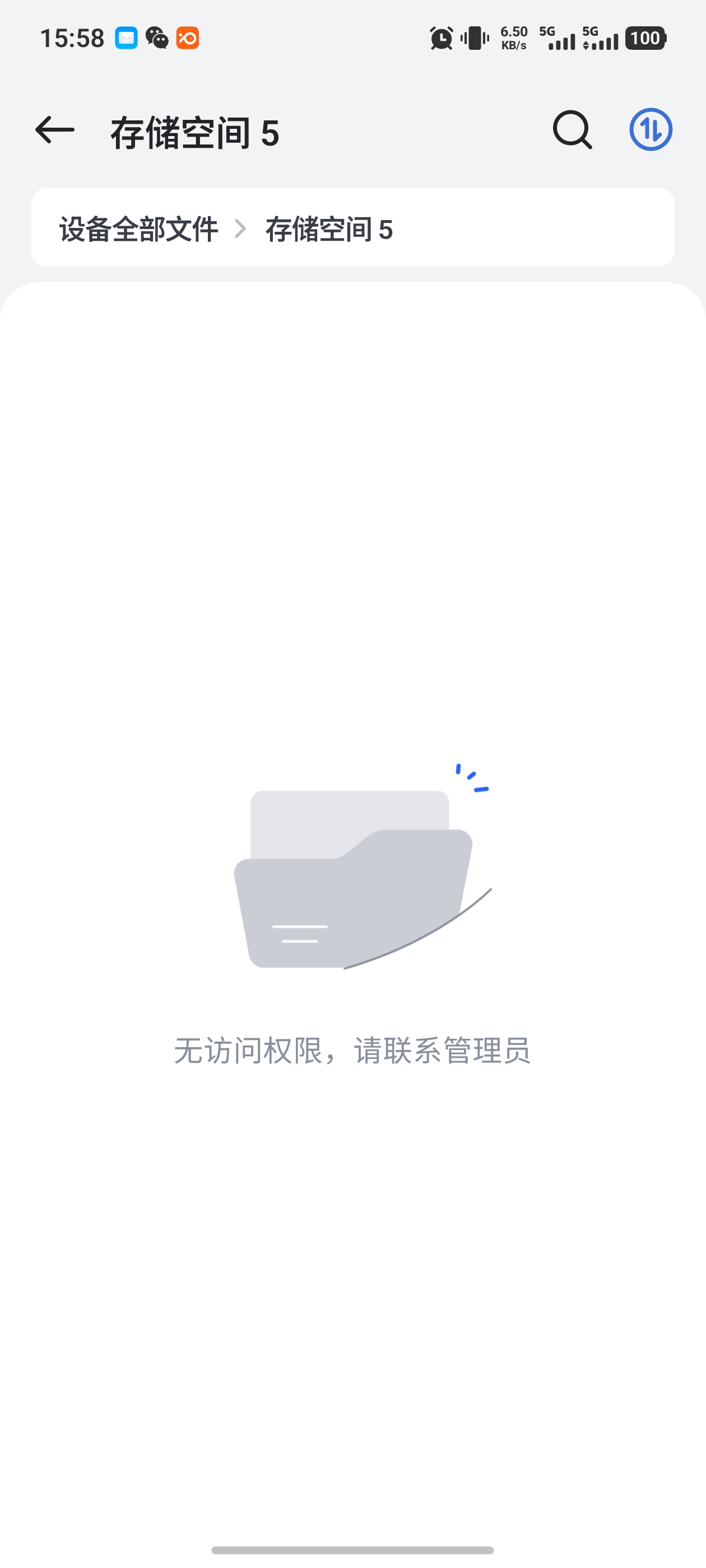Tap the blue message notification icon
This screenshot has height=1568, width=706.
click(x=126, y=38)
